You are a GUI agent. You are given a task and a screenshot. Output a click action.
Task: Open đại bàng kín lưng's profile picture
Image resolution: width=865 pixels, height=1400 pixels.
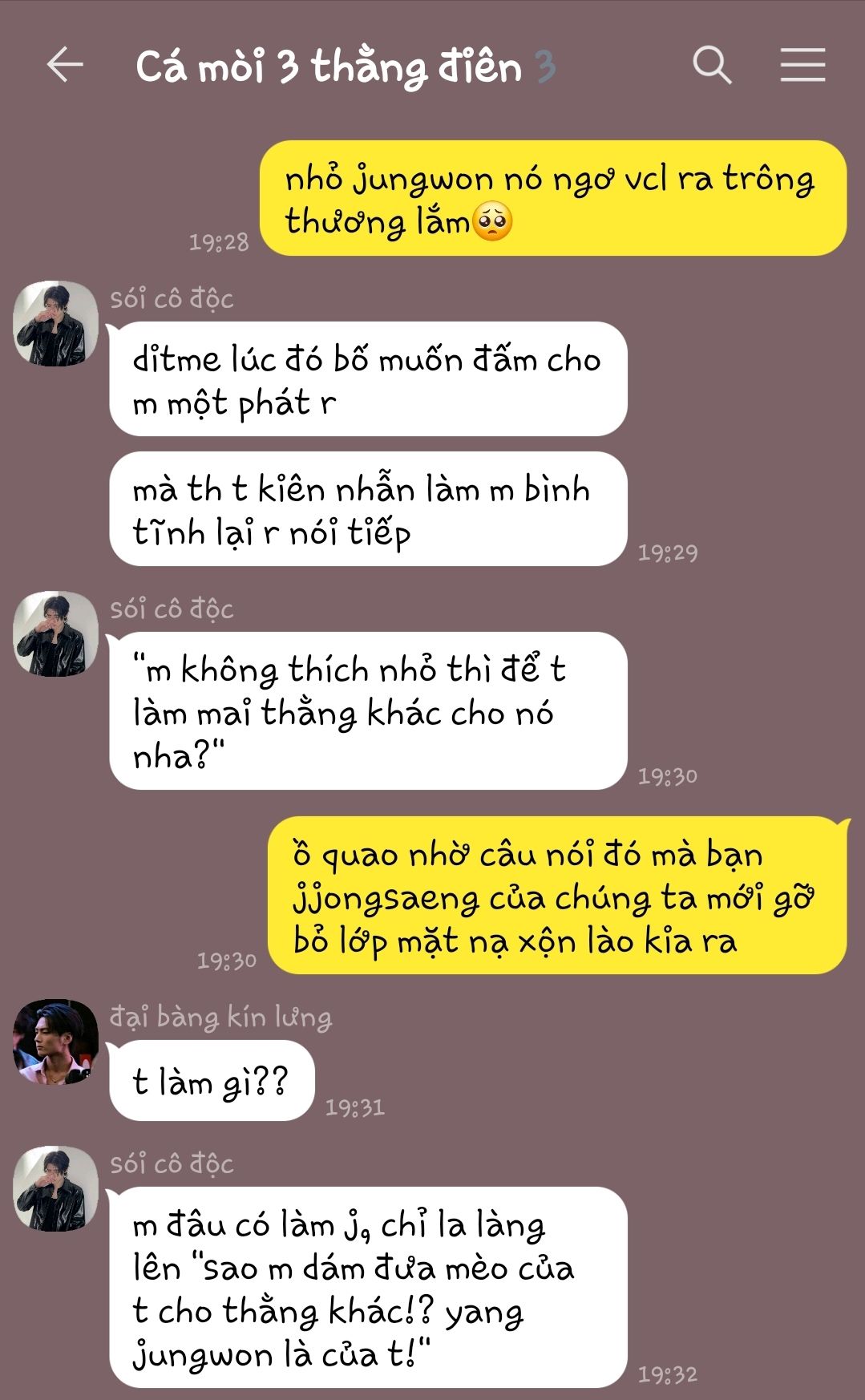(55, 1042)
